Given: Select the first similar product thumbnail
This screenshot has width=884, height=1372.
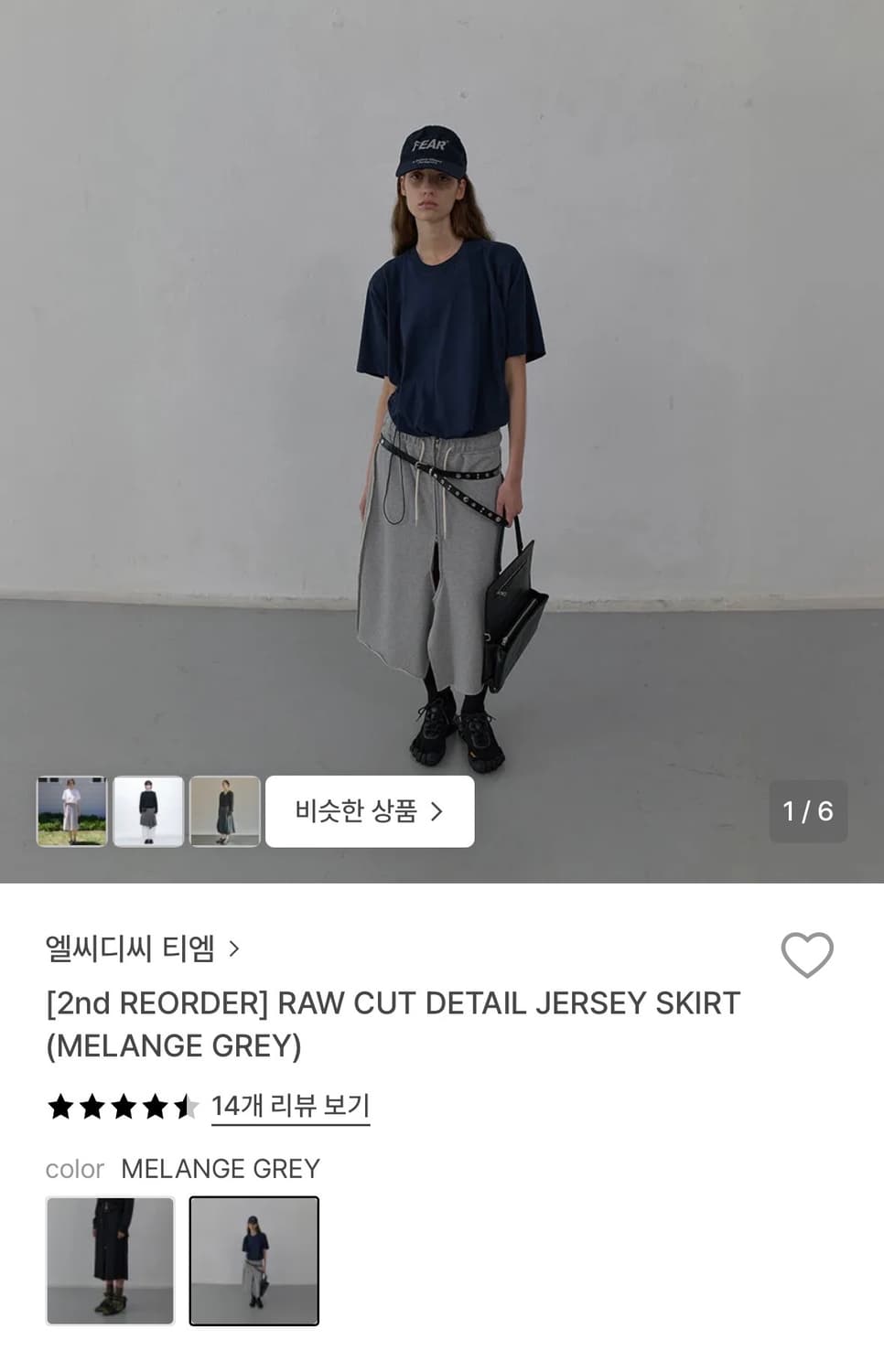Looking at the screenshot, I should 71,811.
